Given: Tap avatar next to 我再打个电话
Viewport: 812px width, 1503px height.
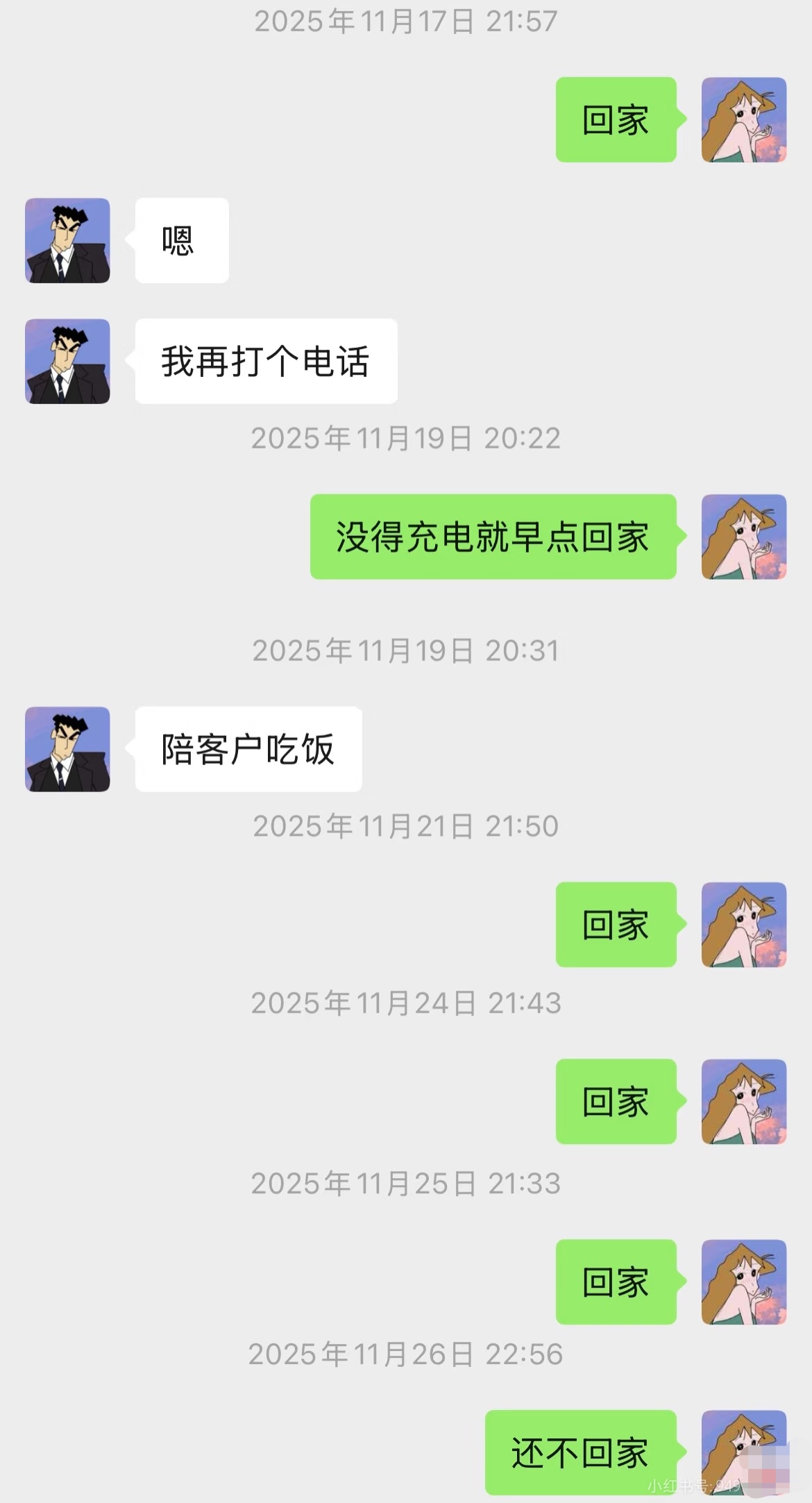Looking at the screenshot, I should click(x=67, y=361).
